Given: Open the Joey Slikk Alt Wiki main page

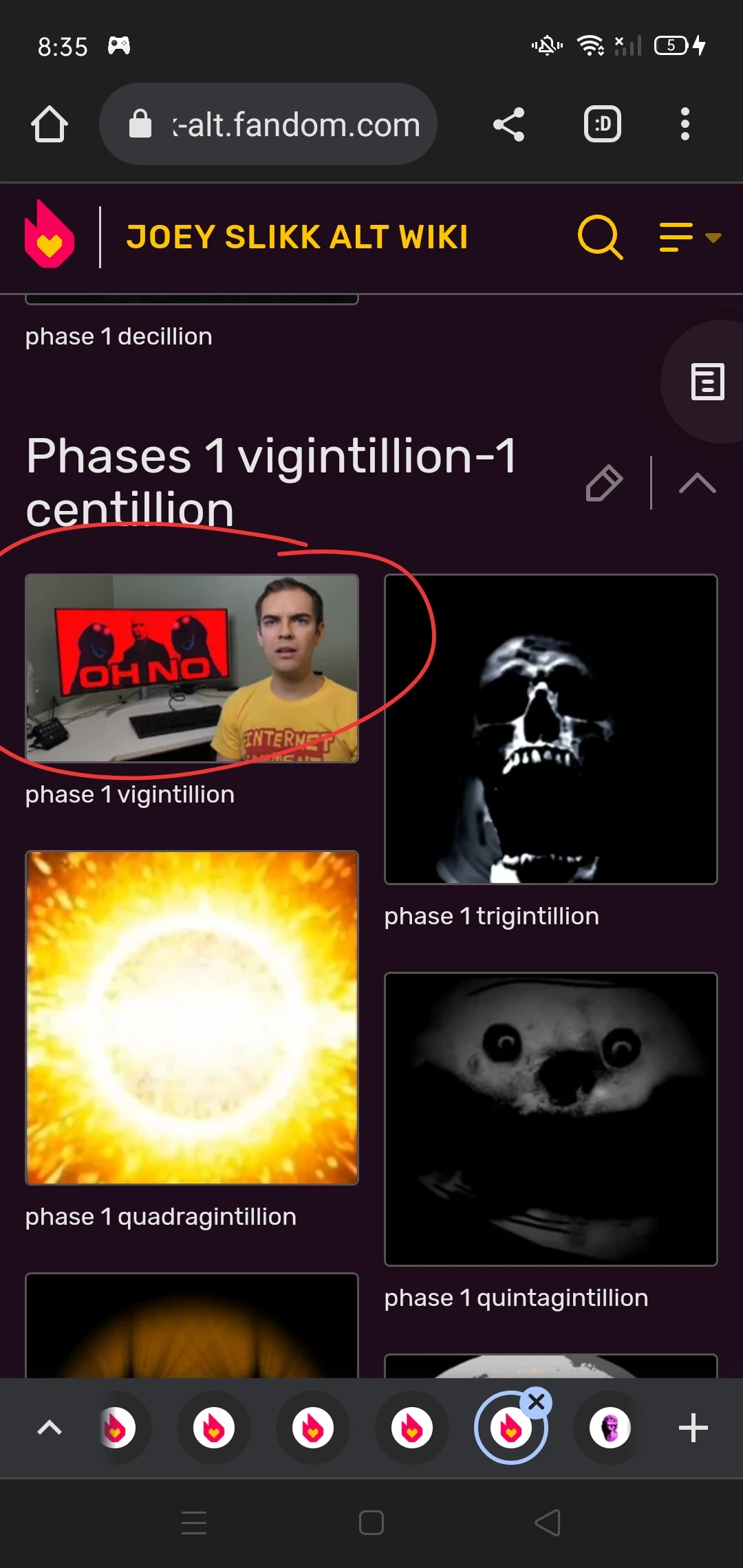Looking at the screenshot, I should coord(297,237).
